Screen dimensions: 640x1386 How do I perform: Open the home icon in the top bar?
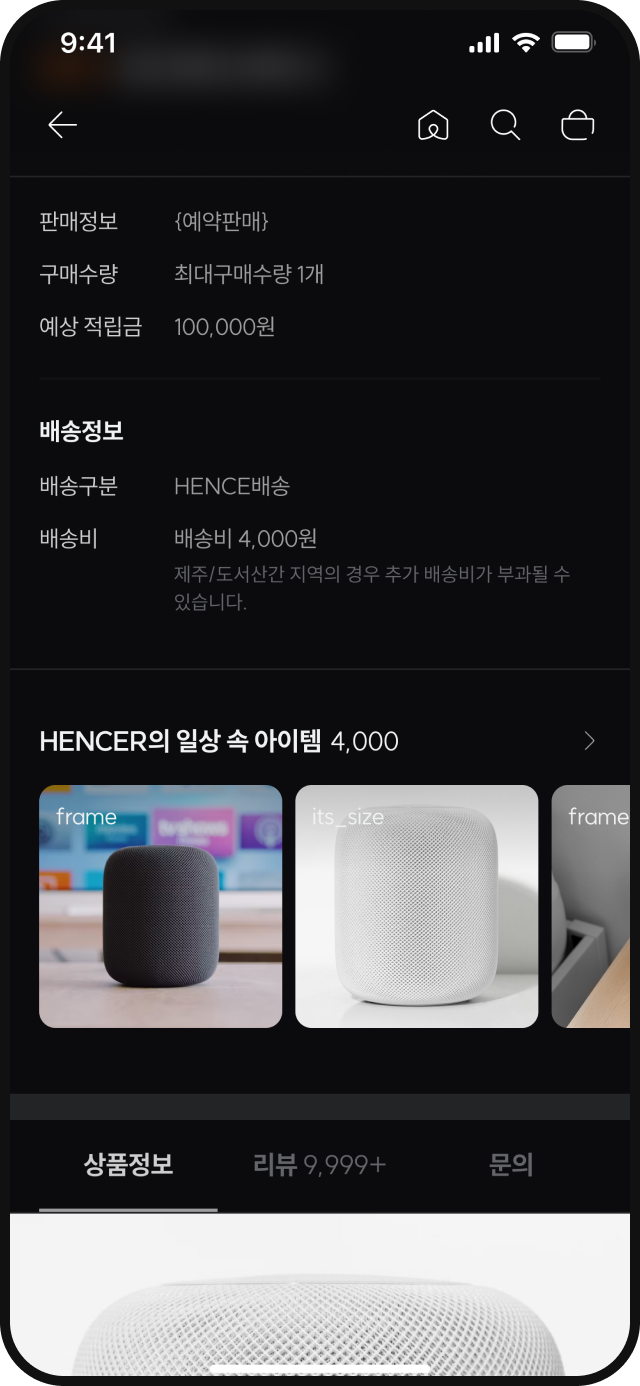tap(433, 125)
